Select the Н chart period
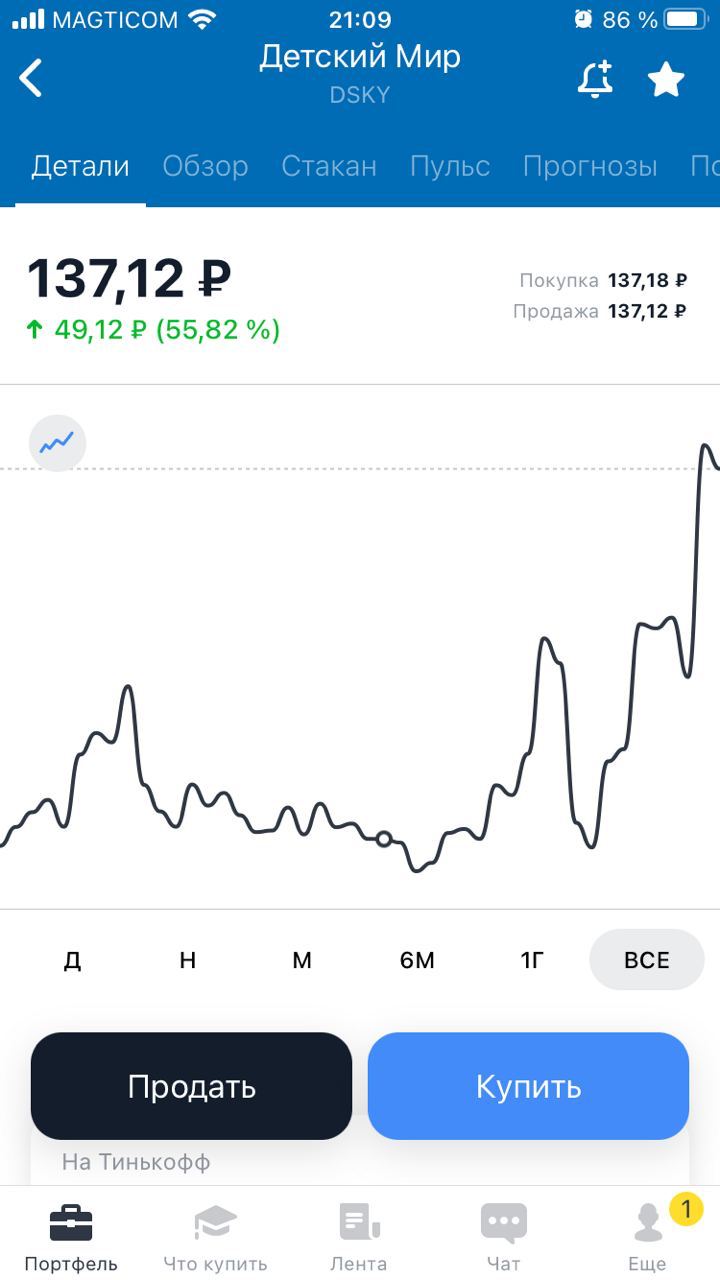Screen dimensions: 720x1280 [187, 960]
